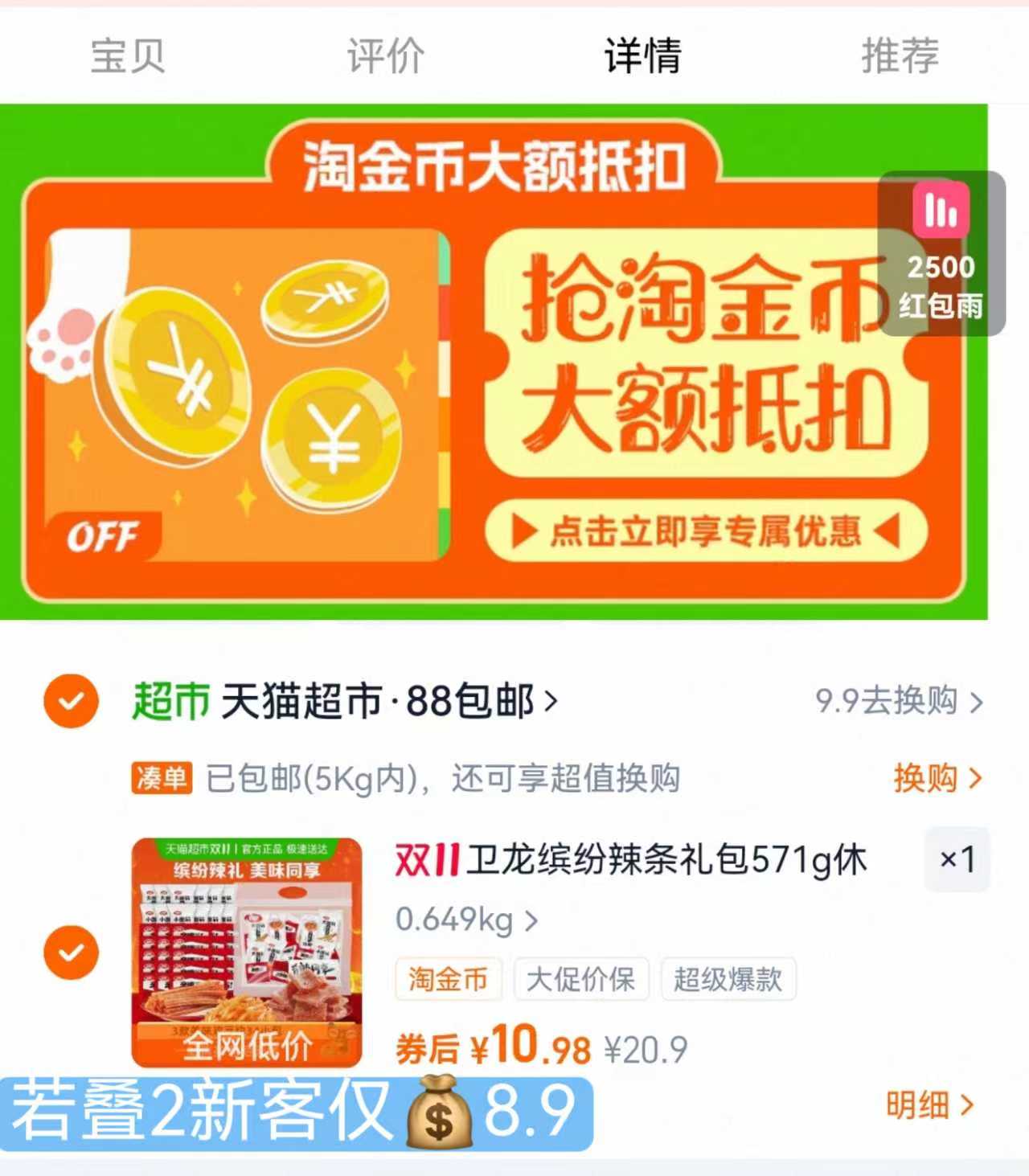Select the checkmark next to 天猫超市 88包邮
The width and height of the screenshot is (1029, 1176).
71,701
